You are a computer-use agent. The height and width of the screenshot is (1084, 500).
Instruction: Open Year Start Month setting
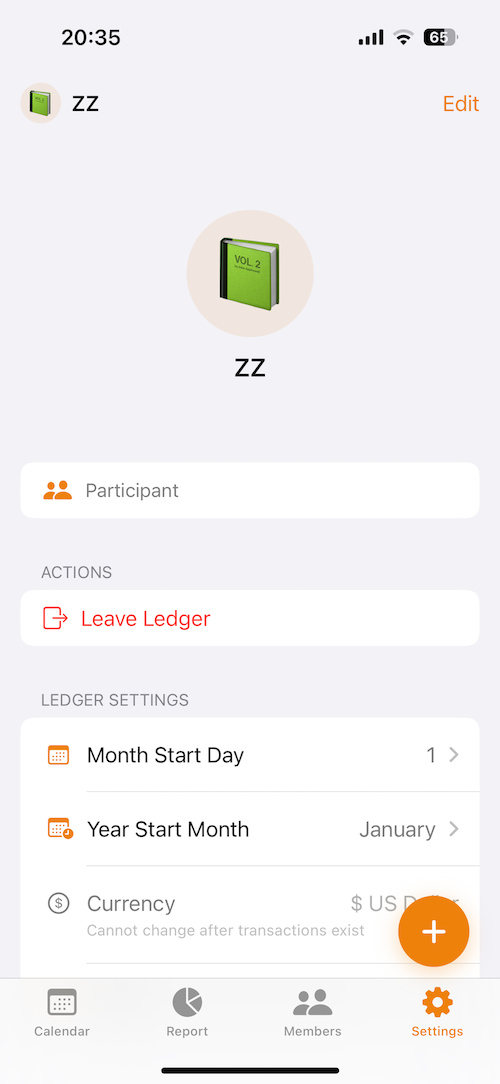point(250,829)
